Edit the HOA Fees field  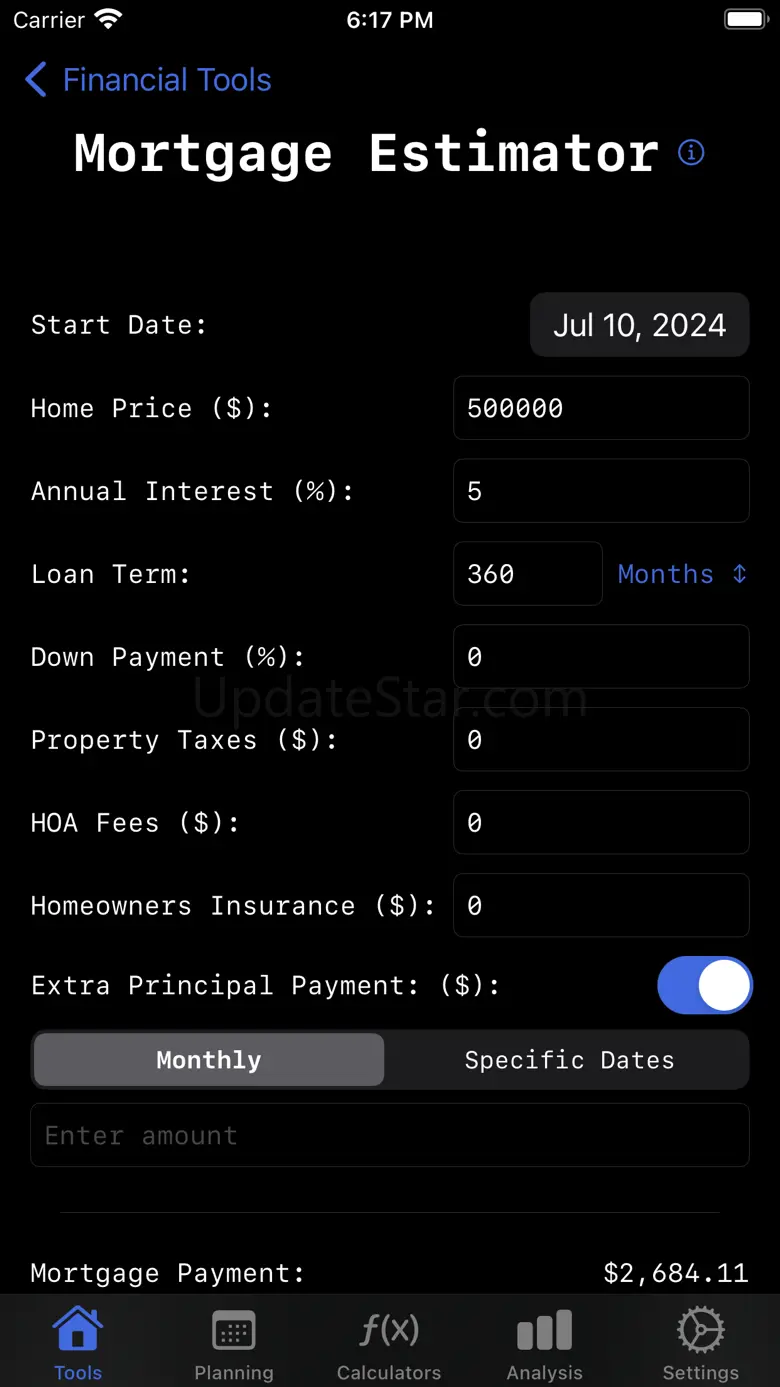point(601,823)
